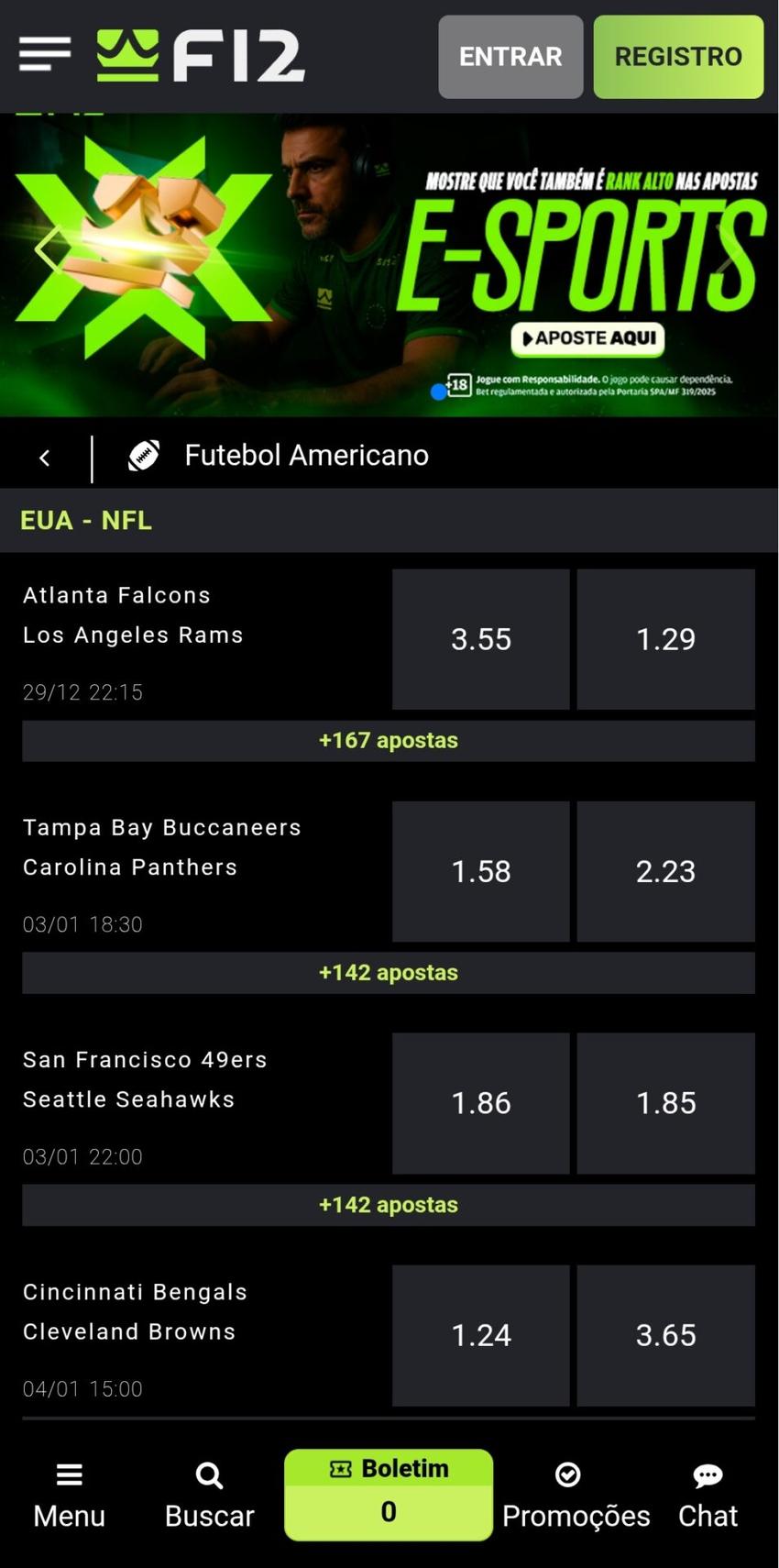The height and width of the screenshot is (1568, 779).
Task: Start a Chat conversation
Action: click(x=707, y=1496)
